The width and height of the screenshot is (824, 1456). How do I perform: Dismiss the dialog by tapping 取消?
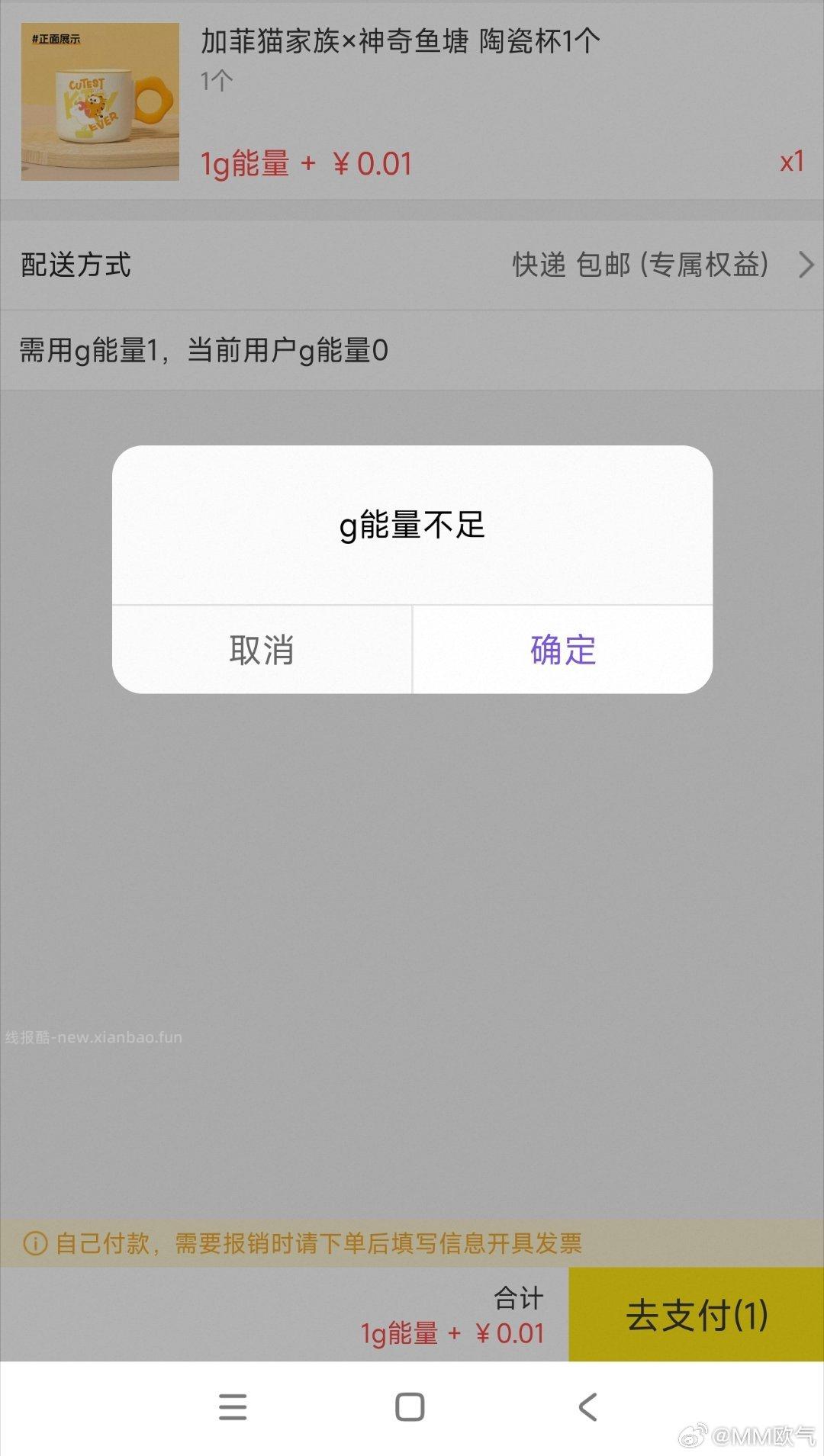259,650
